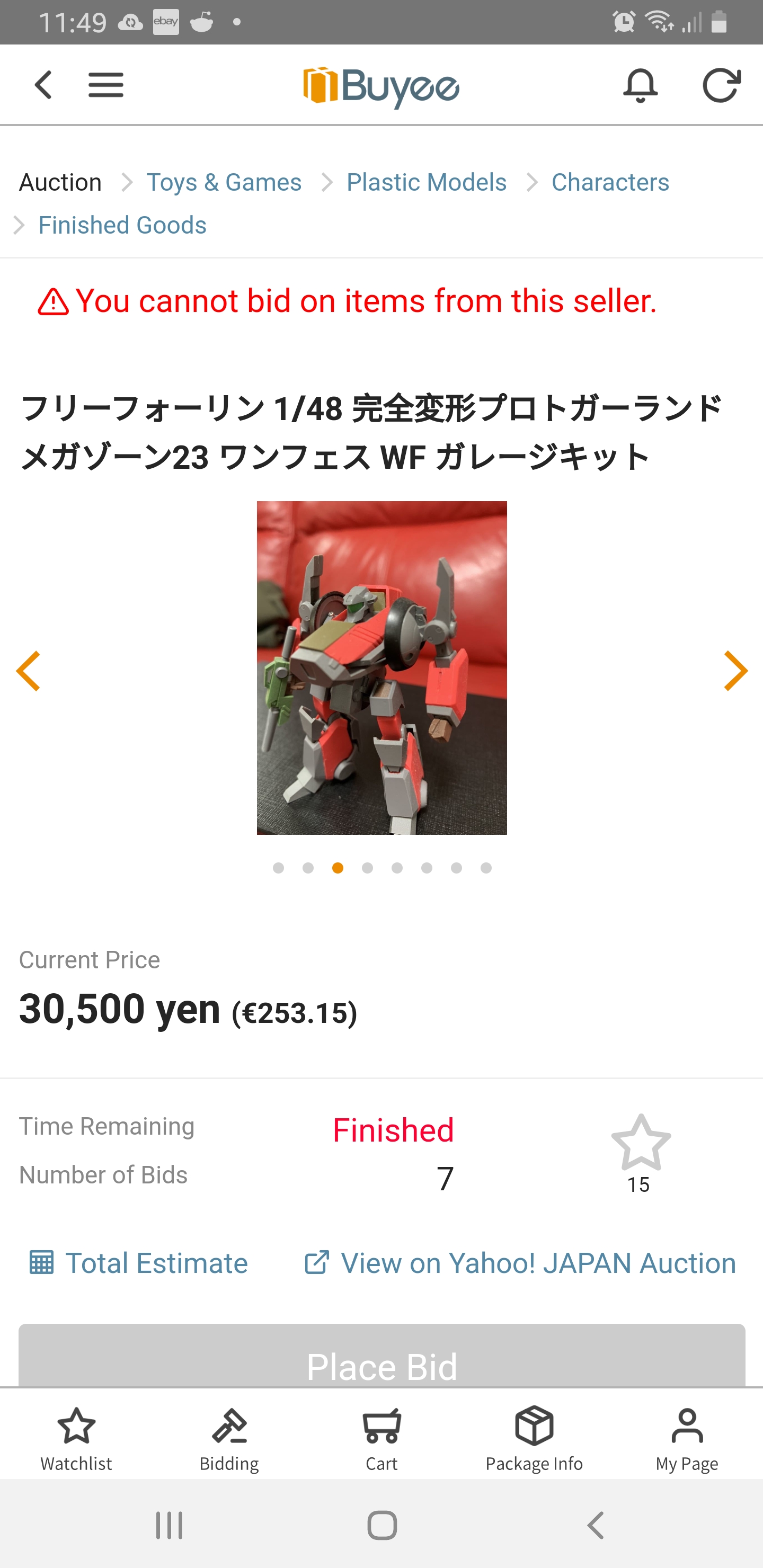Open the hamburger menu

coord(106,85)
